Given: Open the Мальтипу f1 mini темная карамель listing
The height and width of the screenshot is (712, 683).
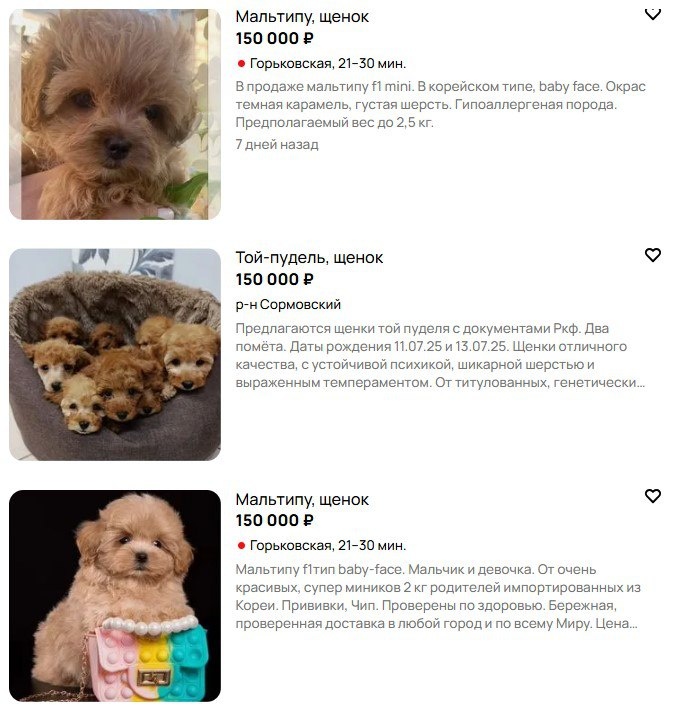Looking at the screenshot, I should [x=302, y=17].
